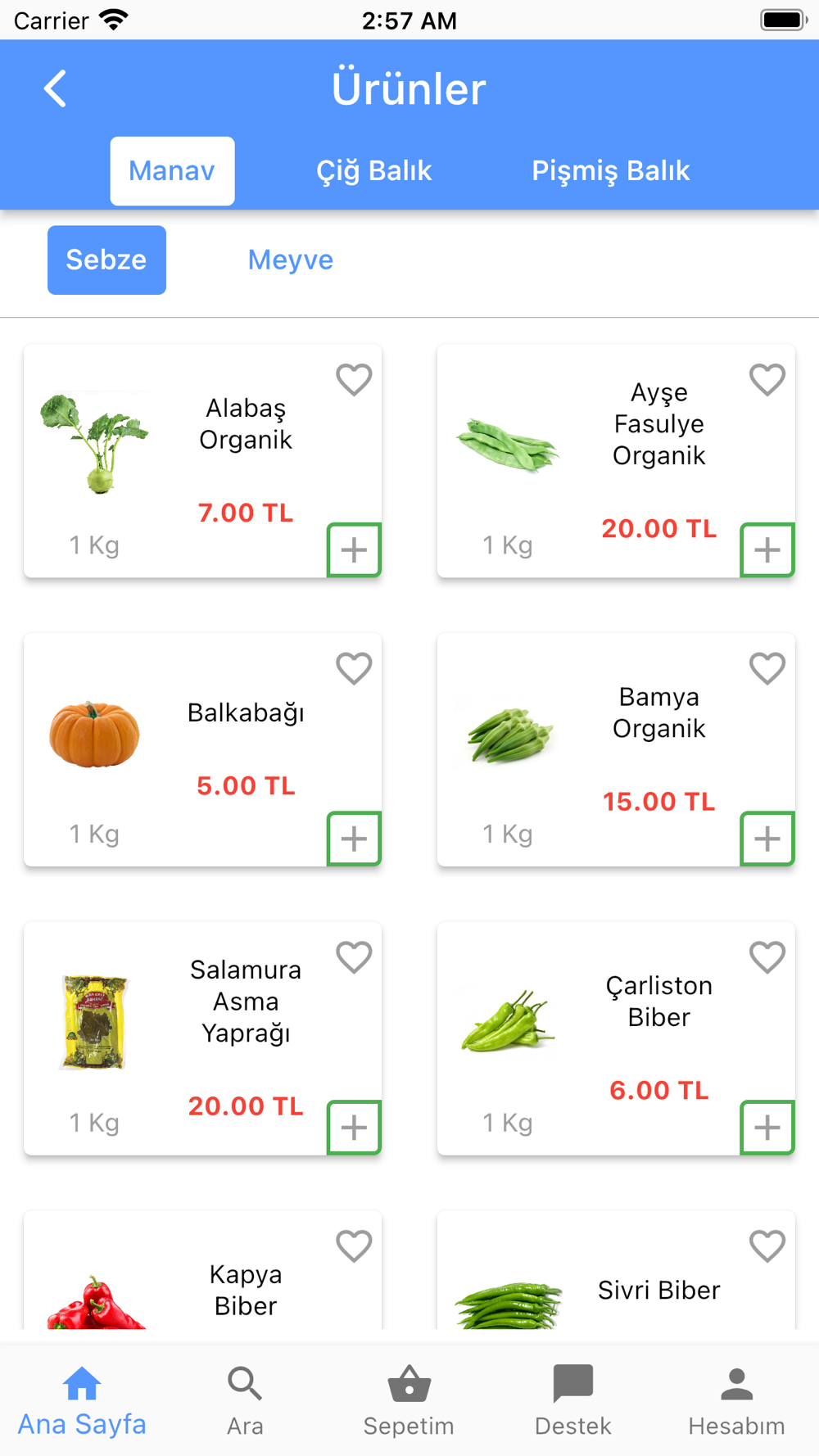Add Salamura Asma Yaprağı to the basket
The image size is (819, 1456).
pos(354,1128)
